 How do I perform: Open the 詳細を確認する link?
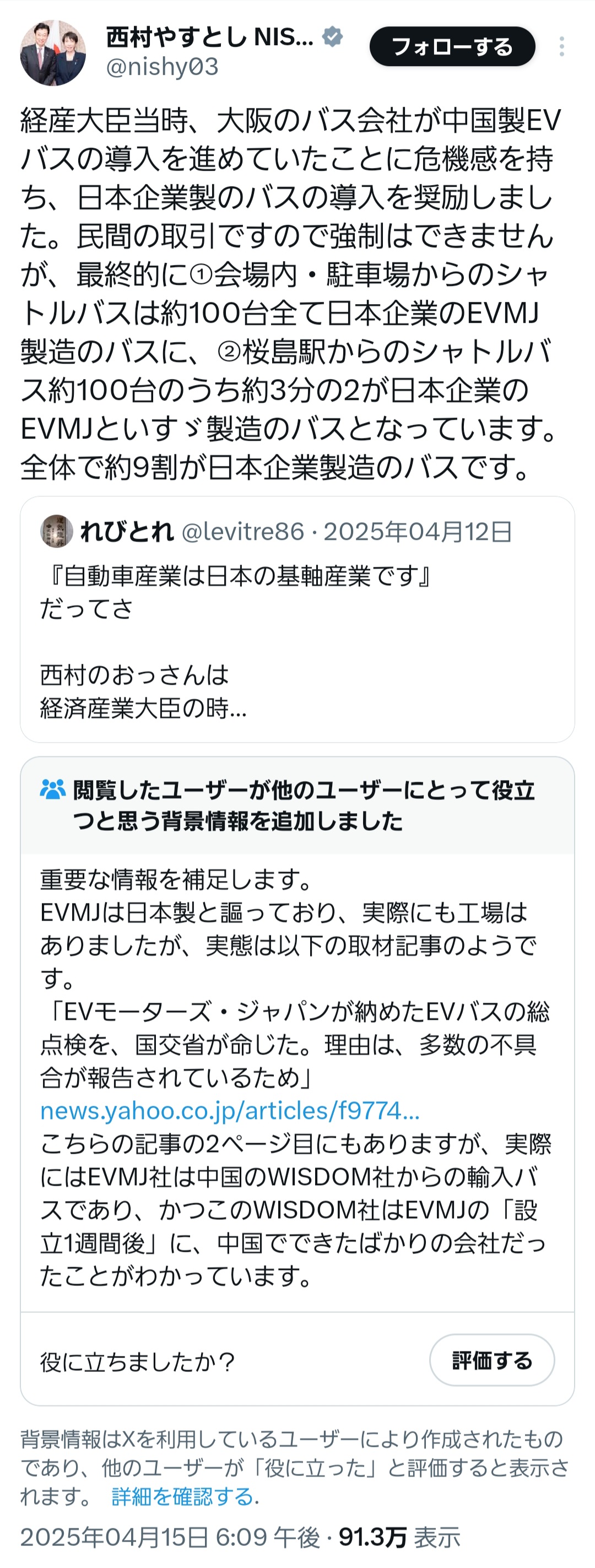click(x=182, y=1496)
